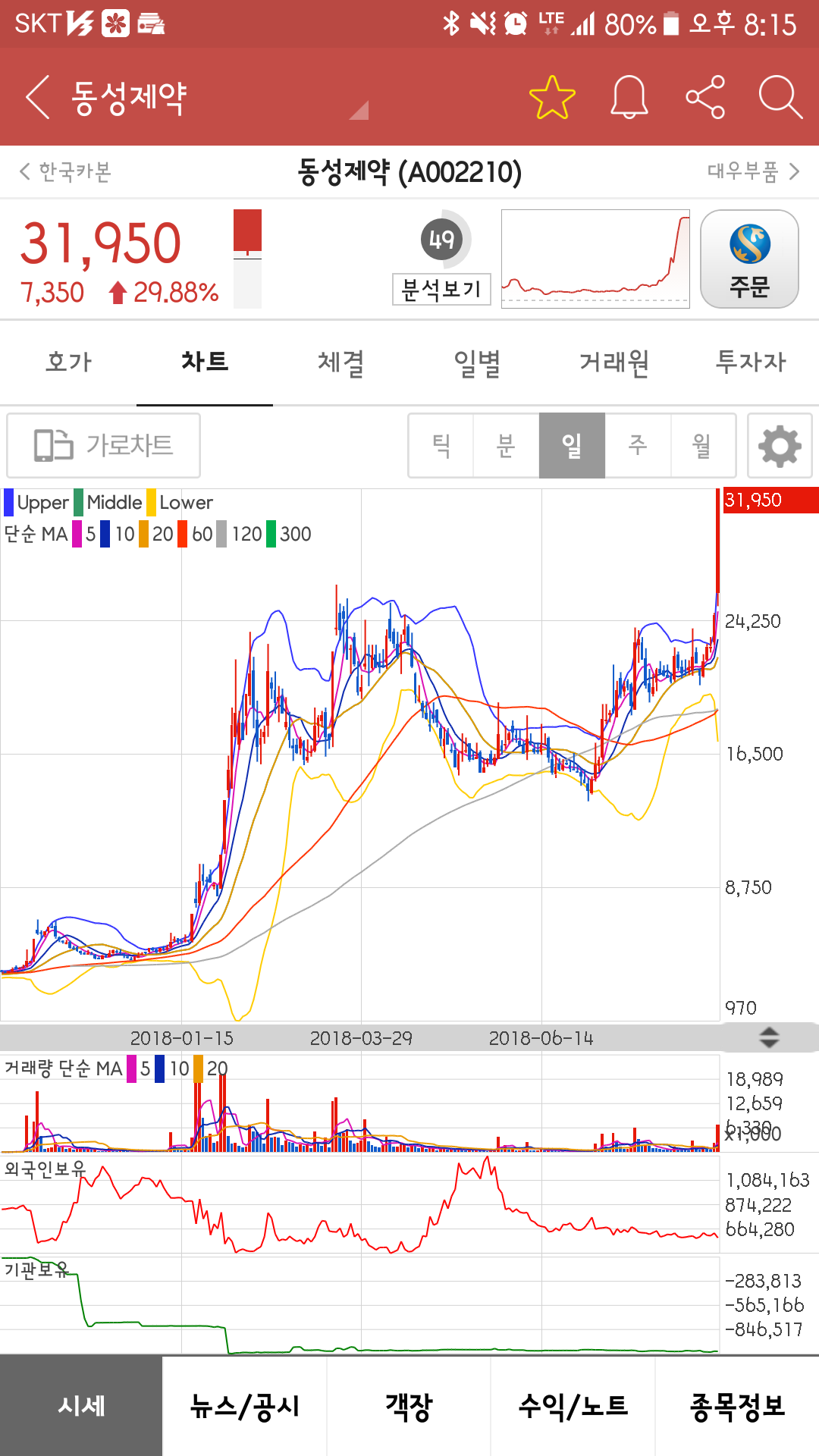Open the 뉴스/공시 section at bottom
The height and width of the screenshot is (1456, 819).
[244, 1407]
